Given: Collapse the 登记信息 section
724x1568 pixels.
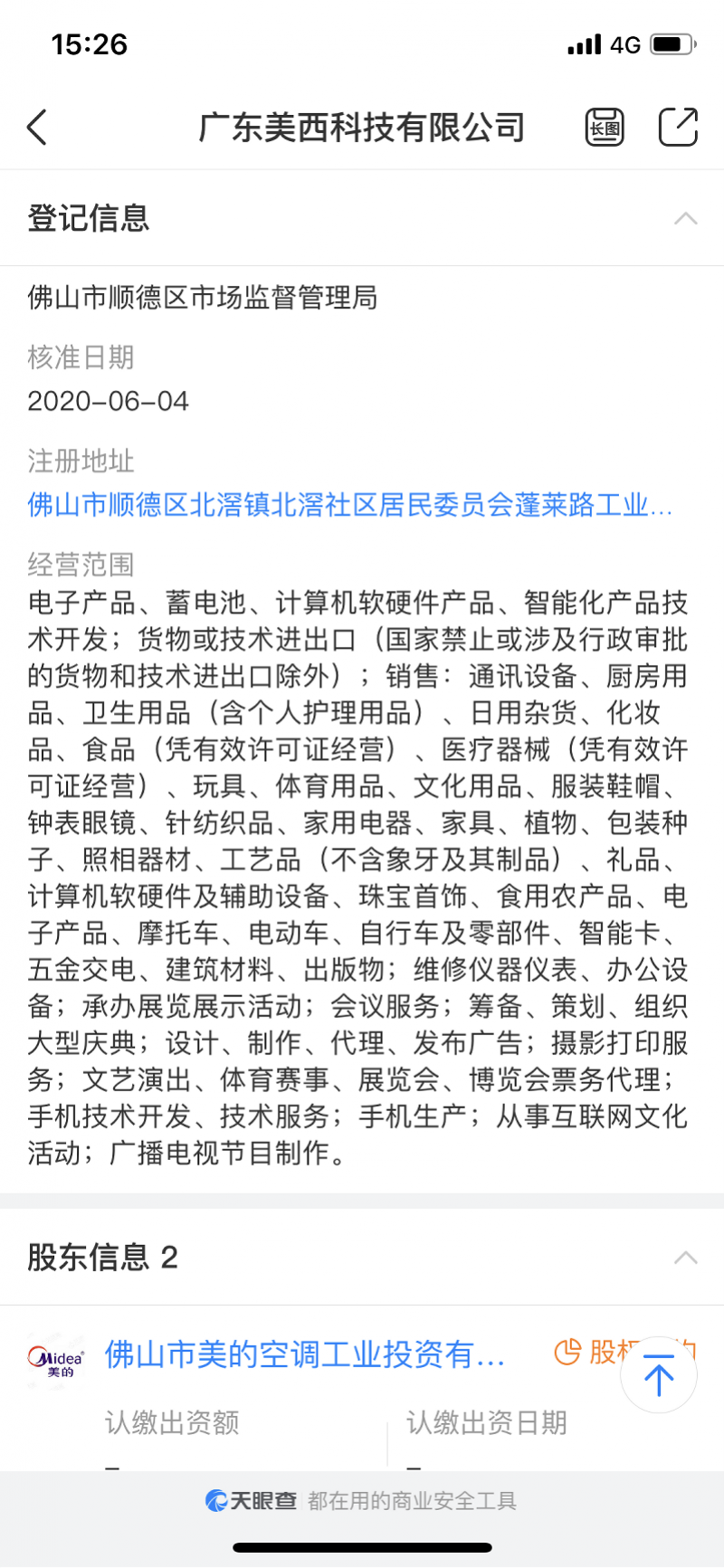Looking at the screenshot, I should coord(686,218).
